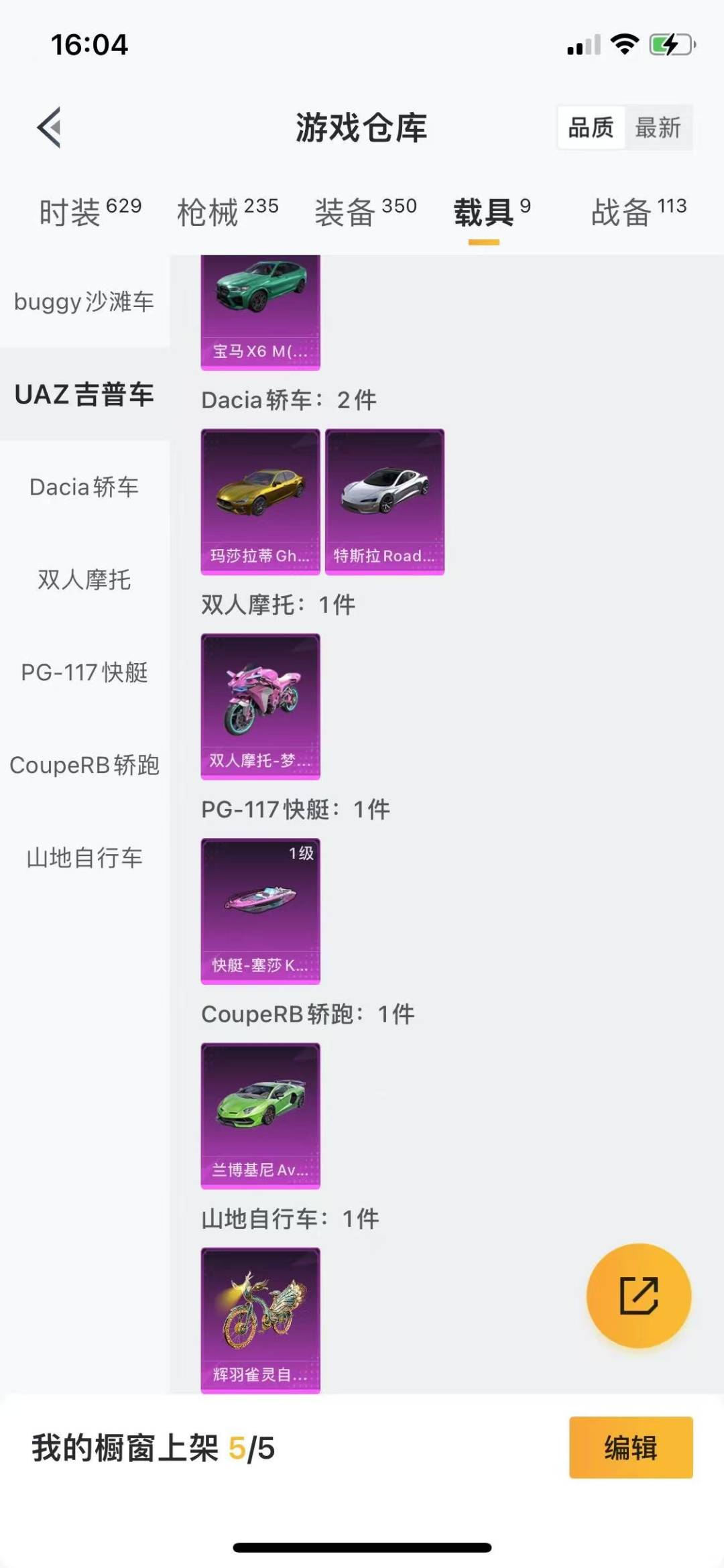Open the 快艇-塞莎 K... boat card
Screen dimensions: 724x1568
point(260,910)
